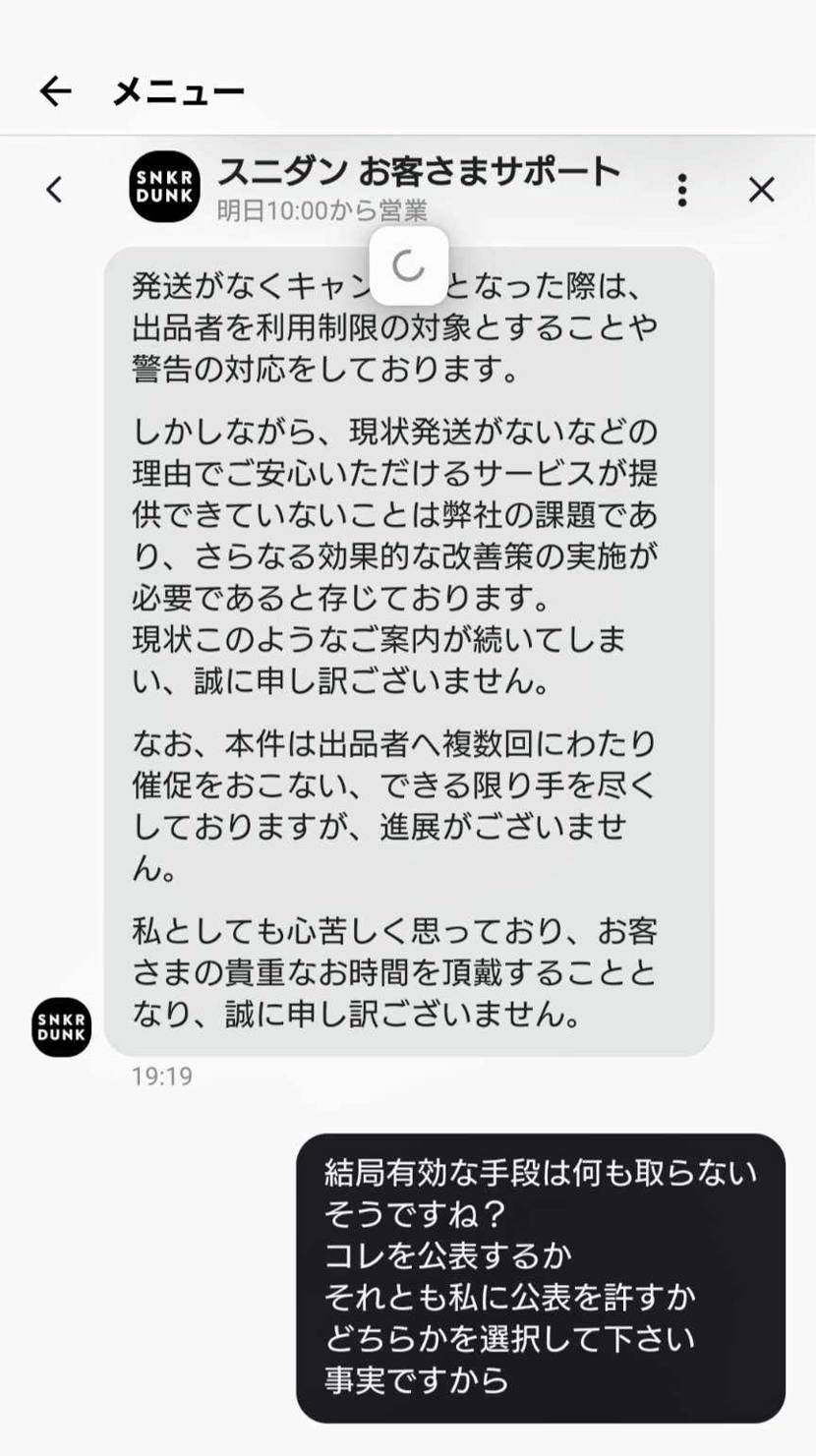
Task: Tap the X icon to close the chat
Action: [x=762, y=190]
